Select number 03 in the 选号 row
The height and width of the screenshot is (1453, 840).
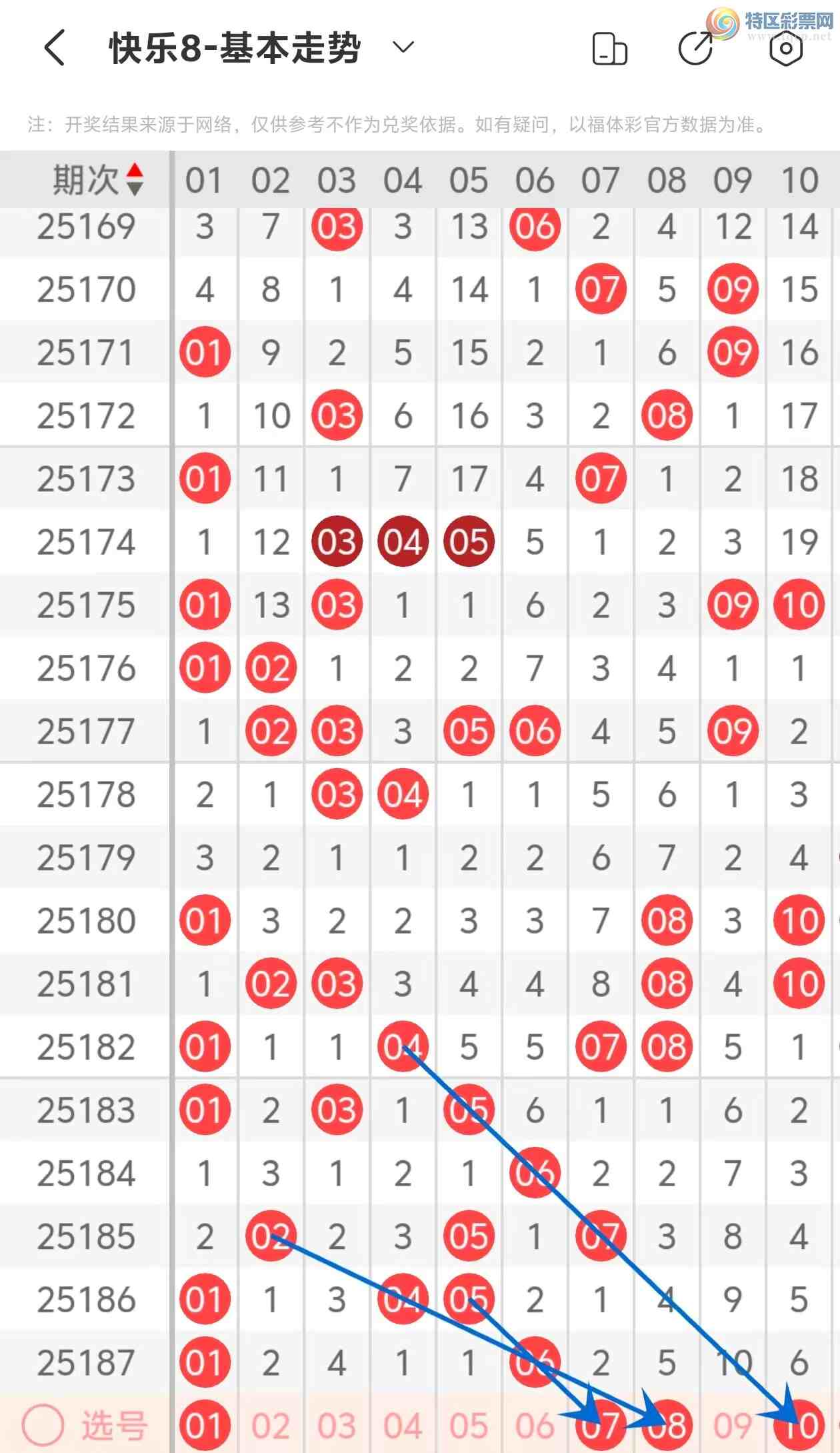(337, 1426)
